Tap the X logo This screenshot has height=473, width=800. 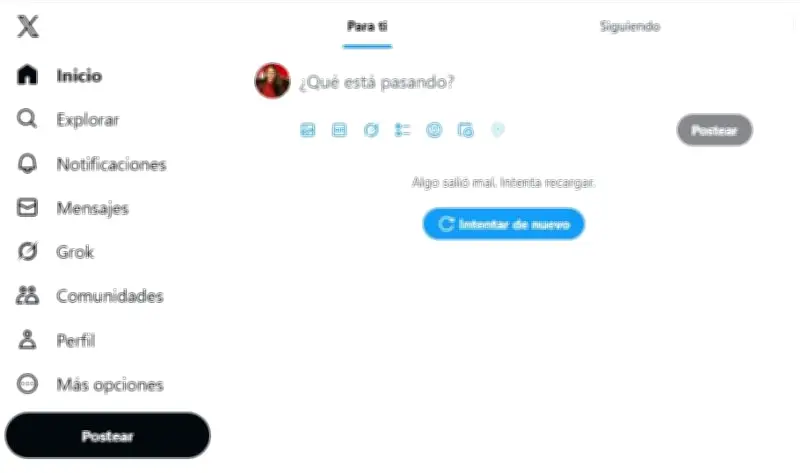point(28,27)
